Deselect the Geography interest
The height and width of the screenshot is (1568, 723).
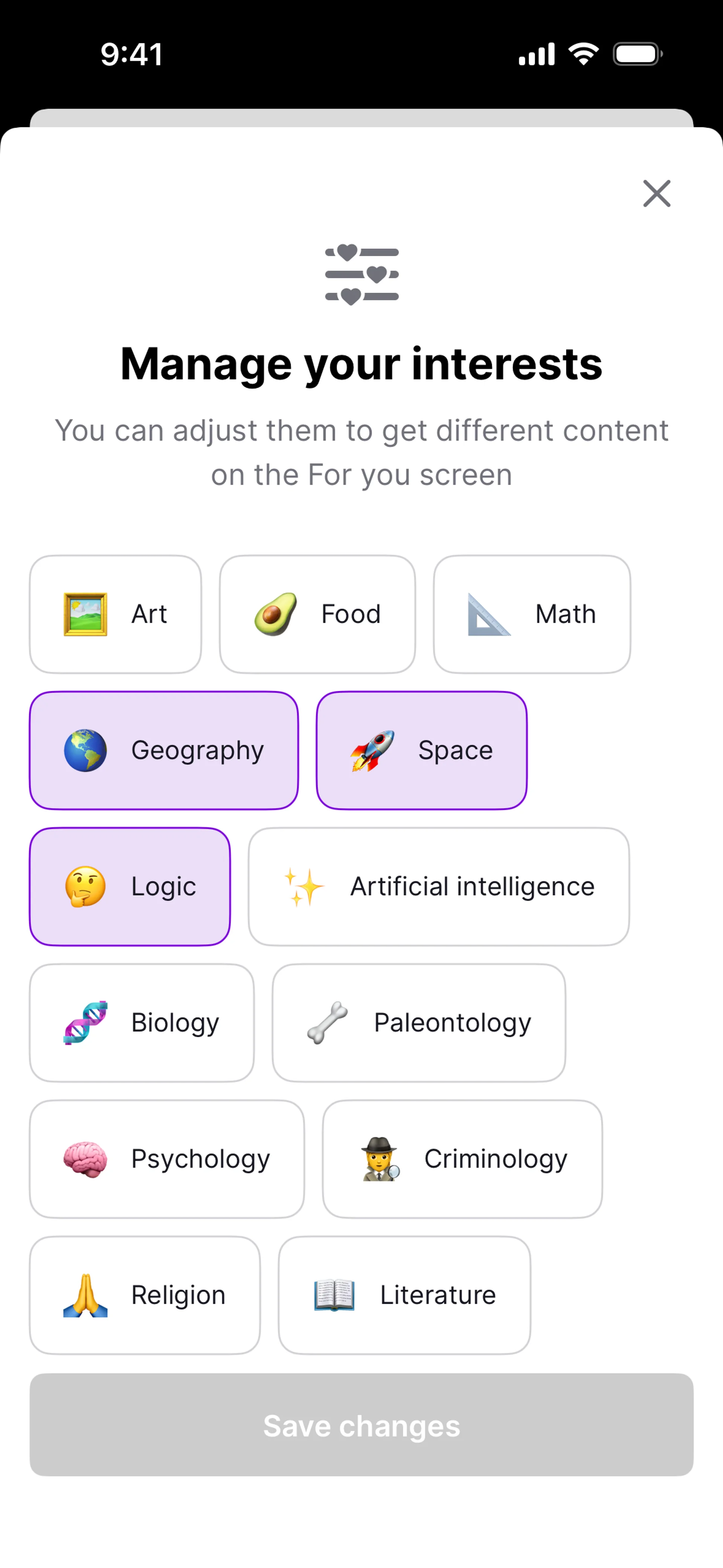(x=164, y=750)
